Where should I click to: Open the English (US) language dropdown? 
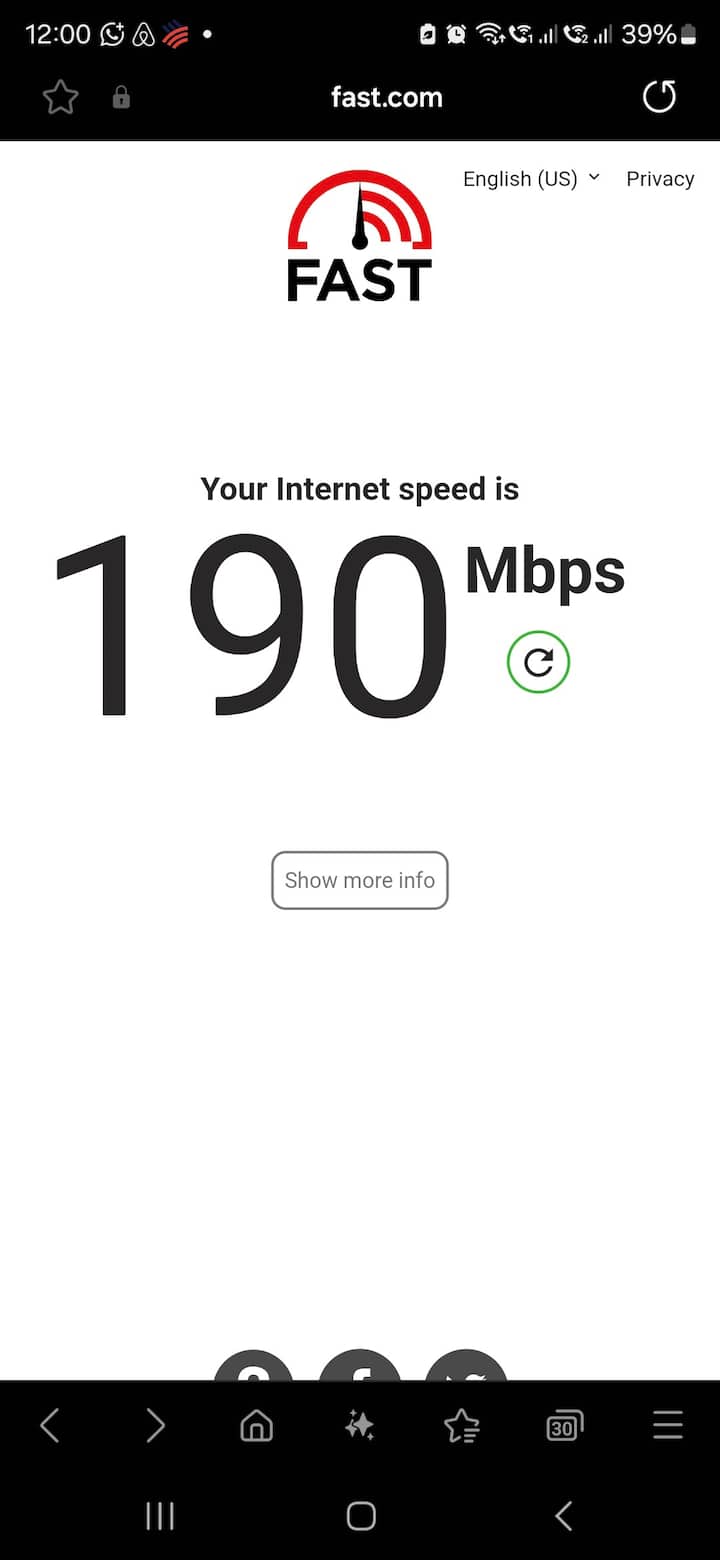coord(531,179)
